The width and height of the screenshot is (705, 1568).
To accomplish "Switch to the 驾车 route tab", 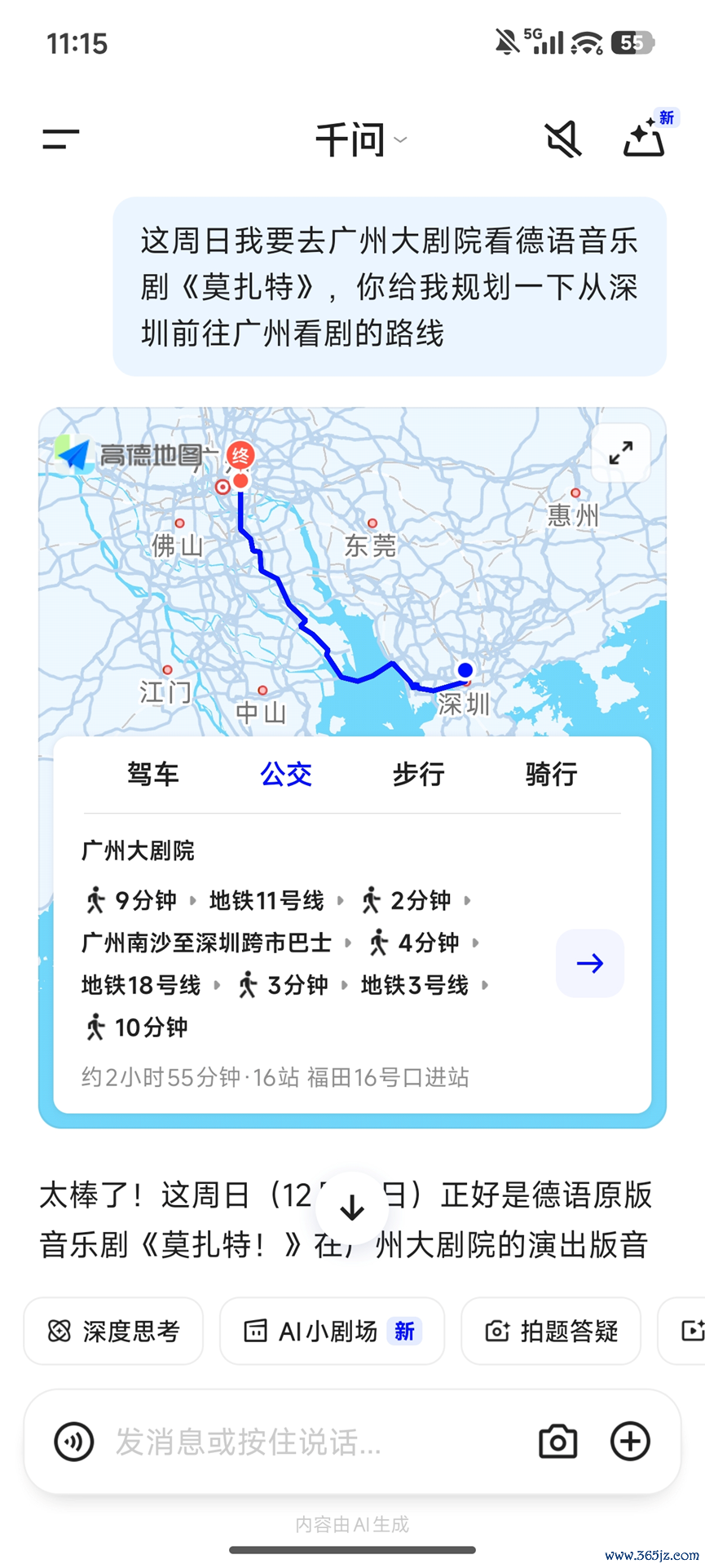I will (x=152, y=774).
